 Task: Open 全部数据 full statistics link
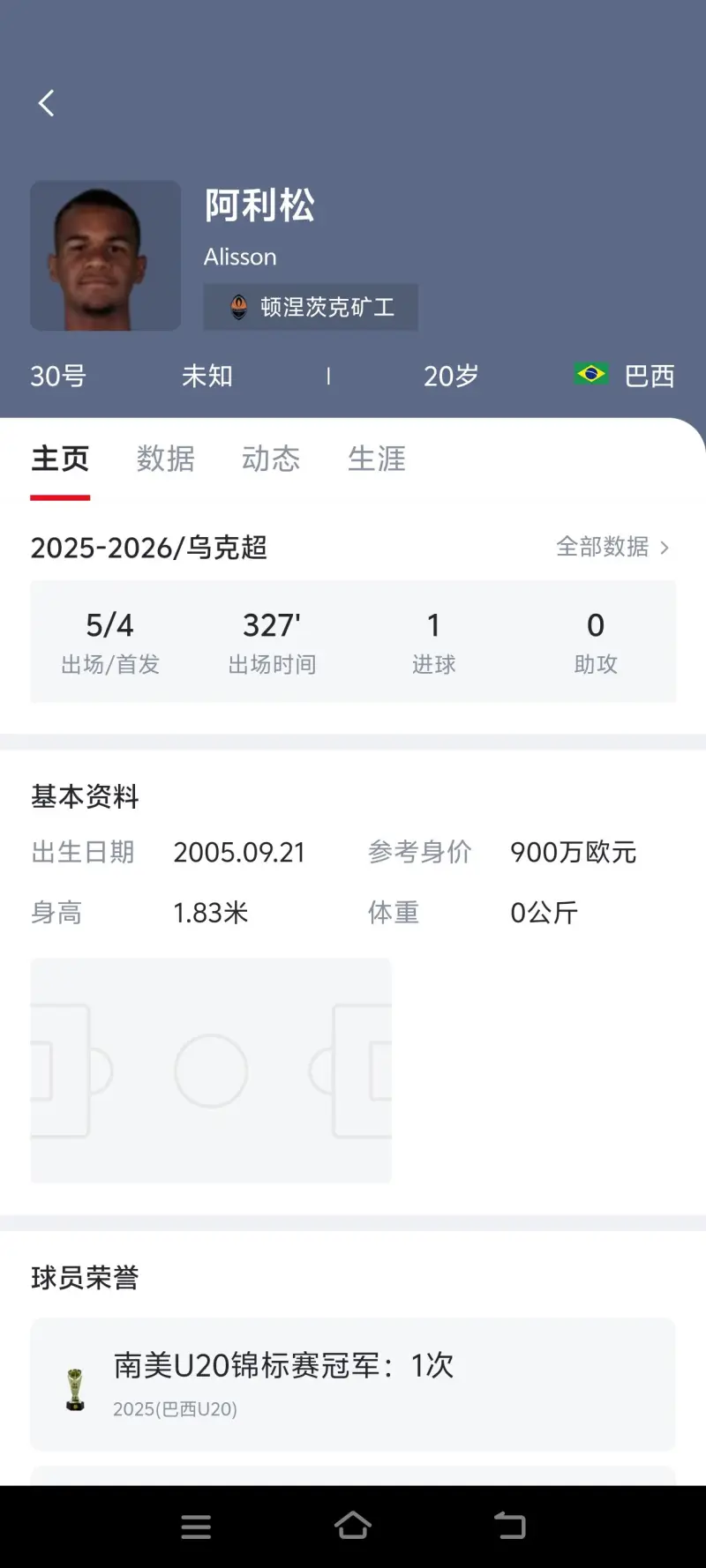tap(612, 547)
